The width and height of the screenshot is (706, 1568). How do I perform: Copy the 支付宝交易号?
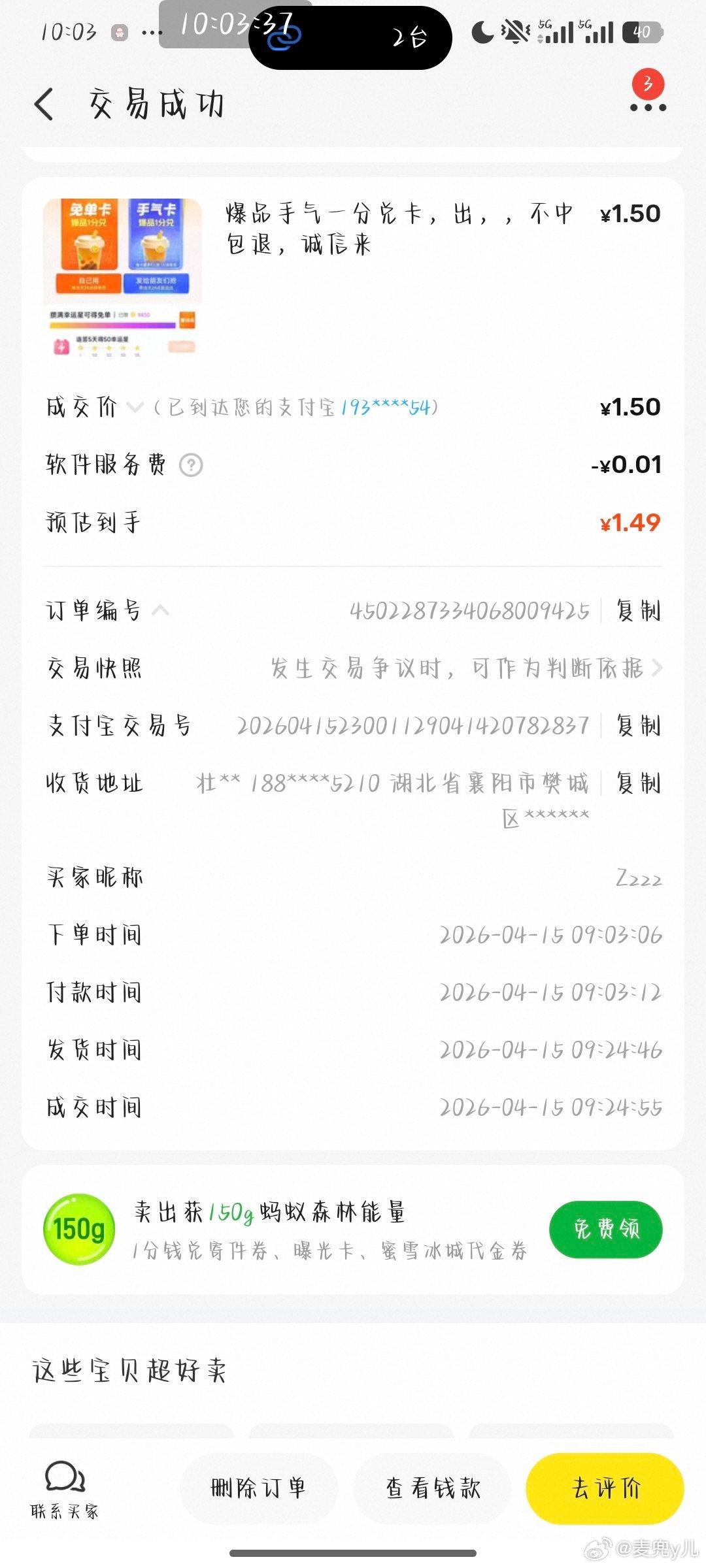638,726
